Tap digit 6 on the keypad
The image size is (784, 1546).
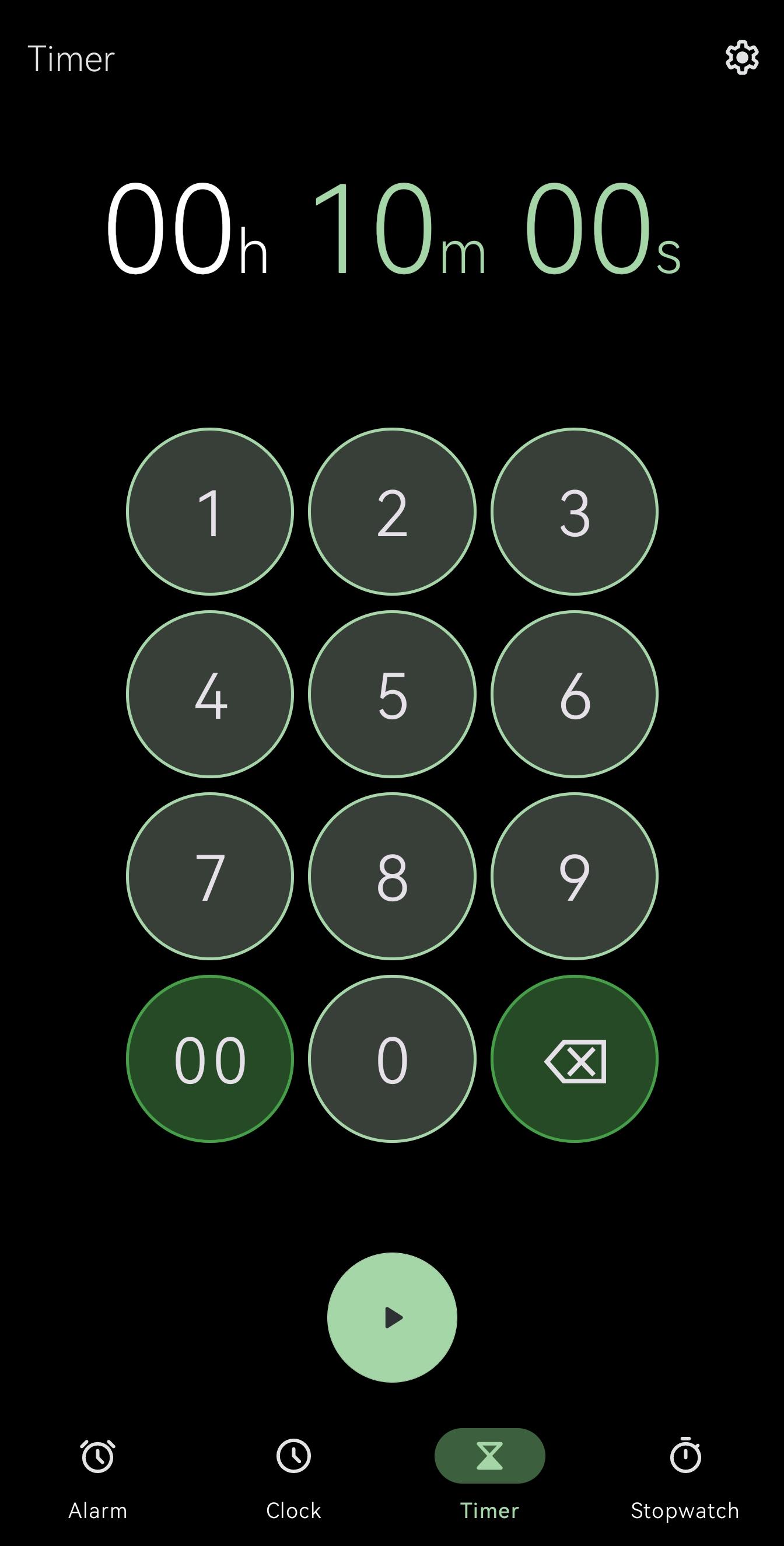pos(575,694)
